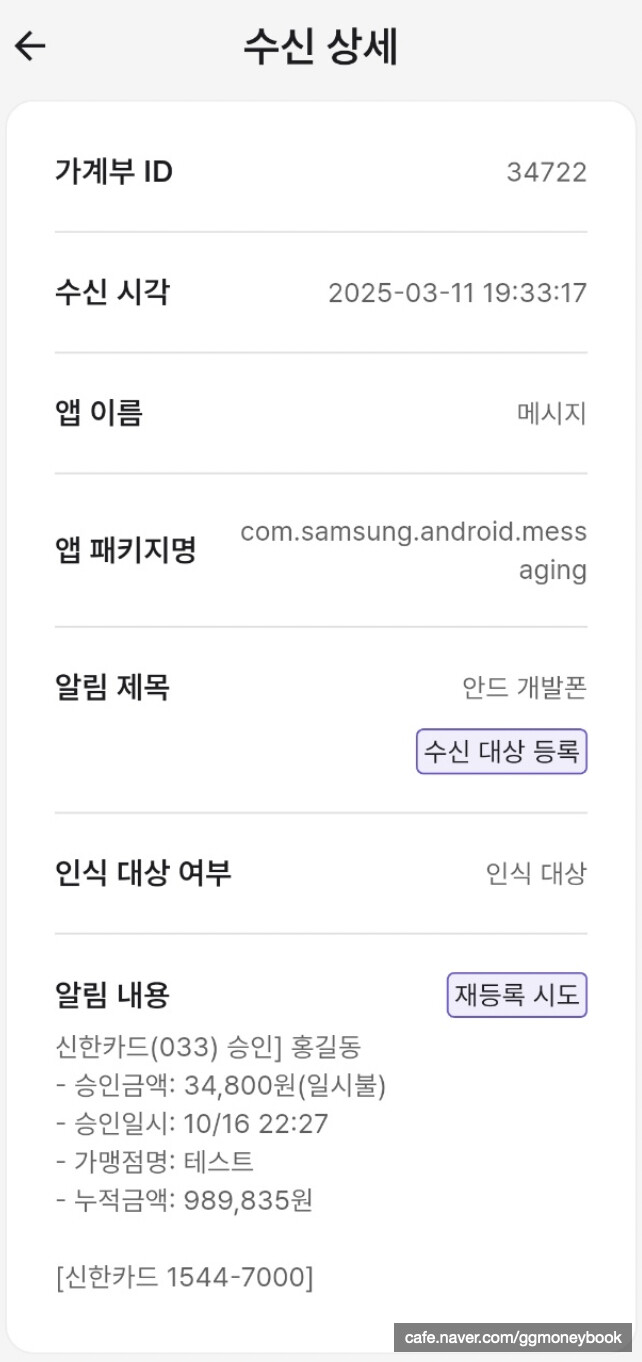Go back using the arrow icon
This screenshot has height=1362, width=642.
pos(30,46)
